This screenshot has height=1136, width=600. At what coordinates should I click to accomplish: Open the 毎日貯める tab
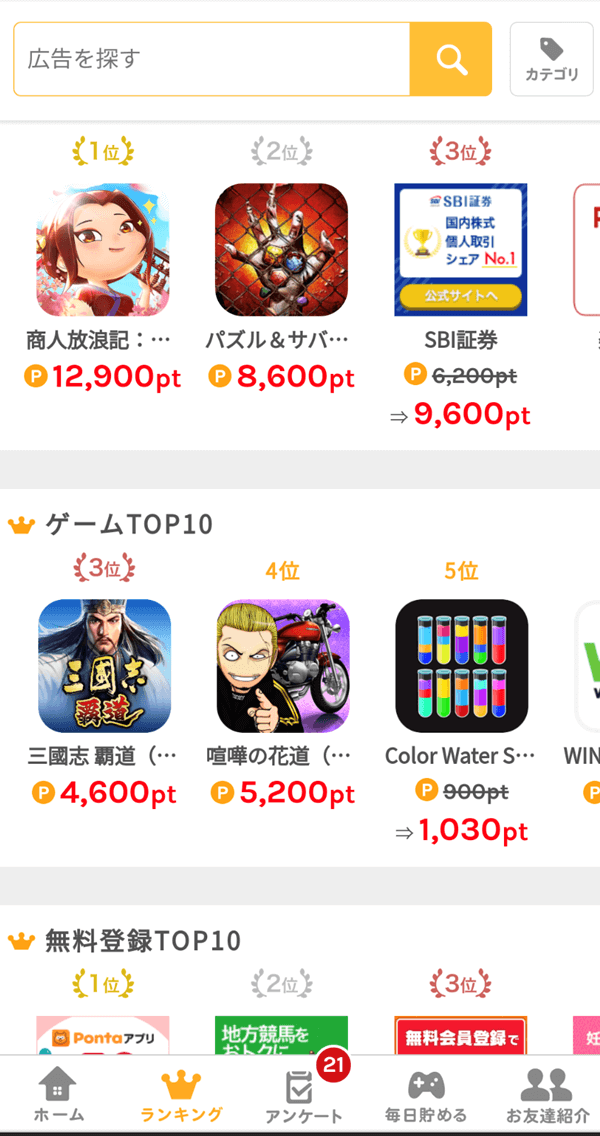point(425,1096)
